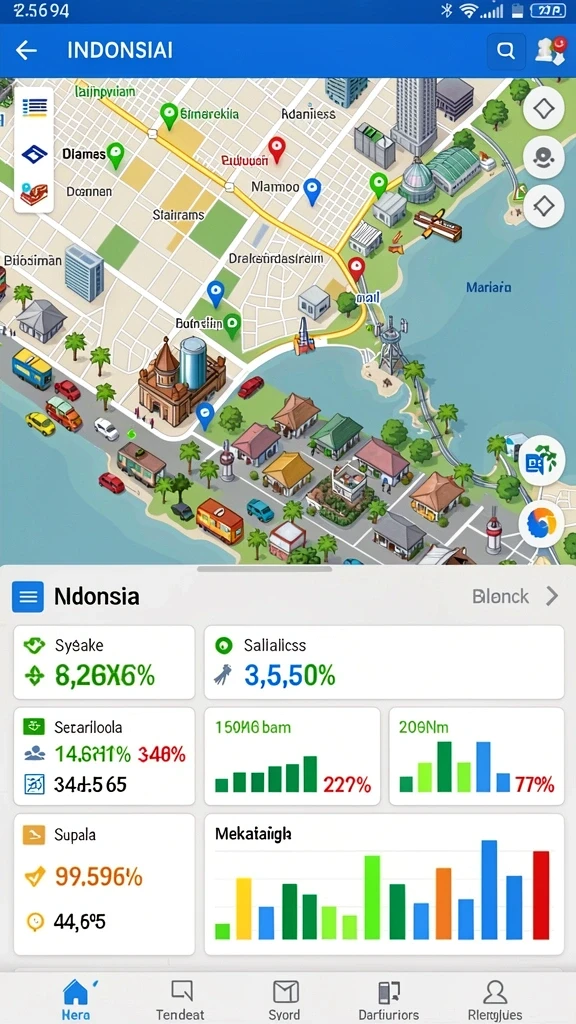This screenshot has width=576, height=1024.
Task: Open the profile icon in the header
Action: click(x=550, y=51)
